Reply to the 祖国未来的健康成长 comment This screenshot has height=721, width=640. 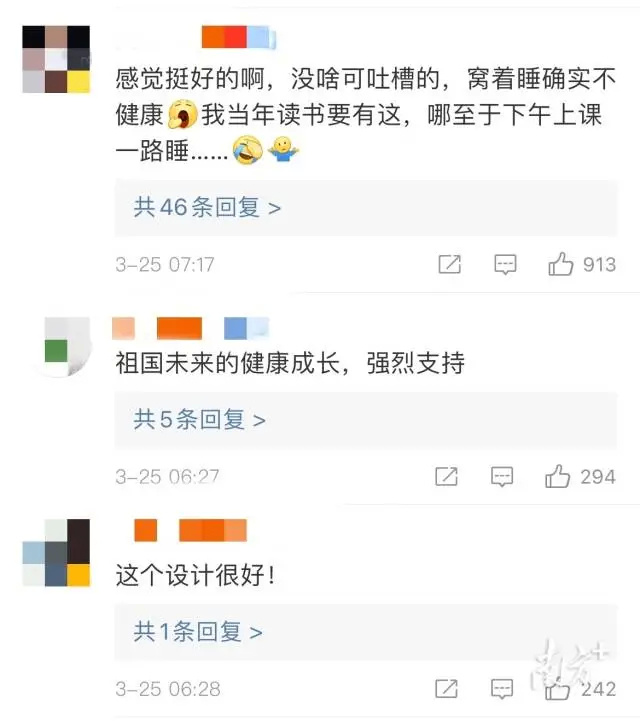click(x=503, y=477)
